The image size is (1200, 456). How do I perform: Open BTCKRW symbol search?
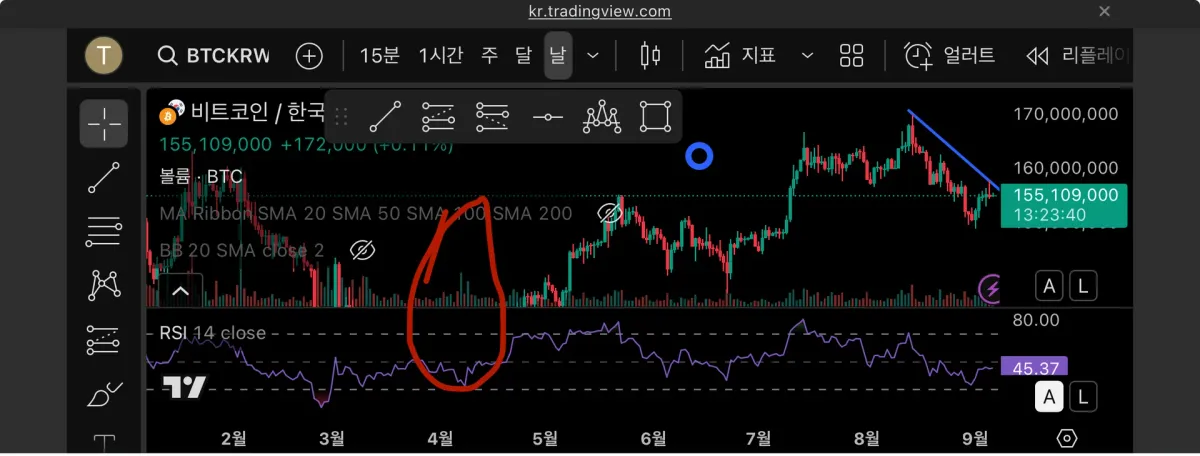pyautogui.click(x=214, y=55)
